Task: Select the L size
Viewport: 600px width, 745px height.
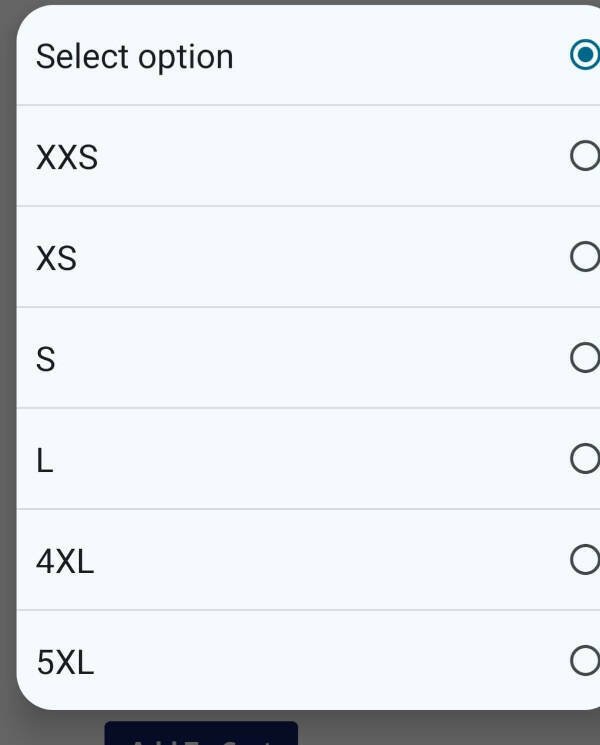Action: click(300, 459)
